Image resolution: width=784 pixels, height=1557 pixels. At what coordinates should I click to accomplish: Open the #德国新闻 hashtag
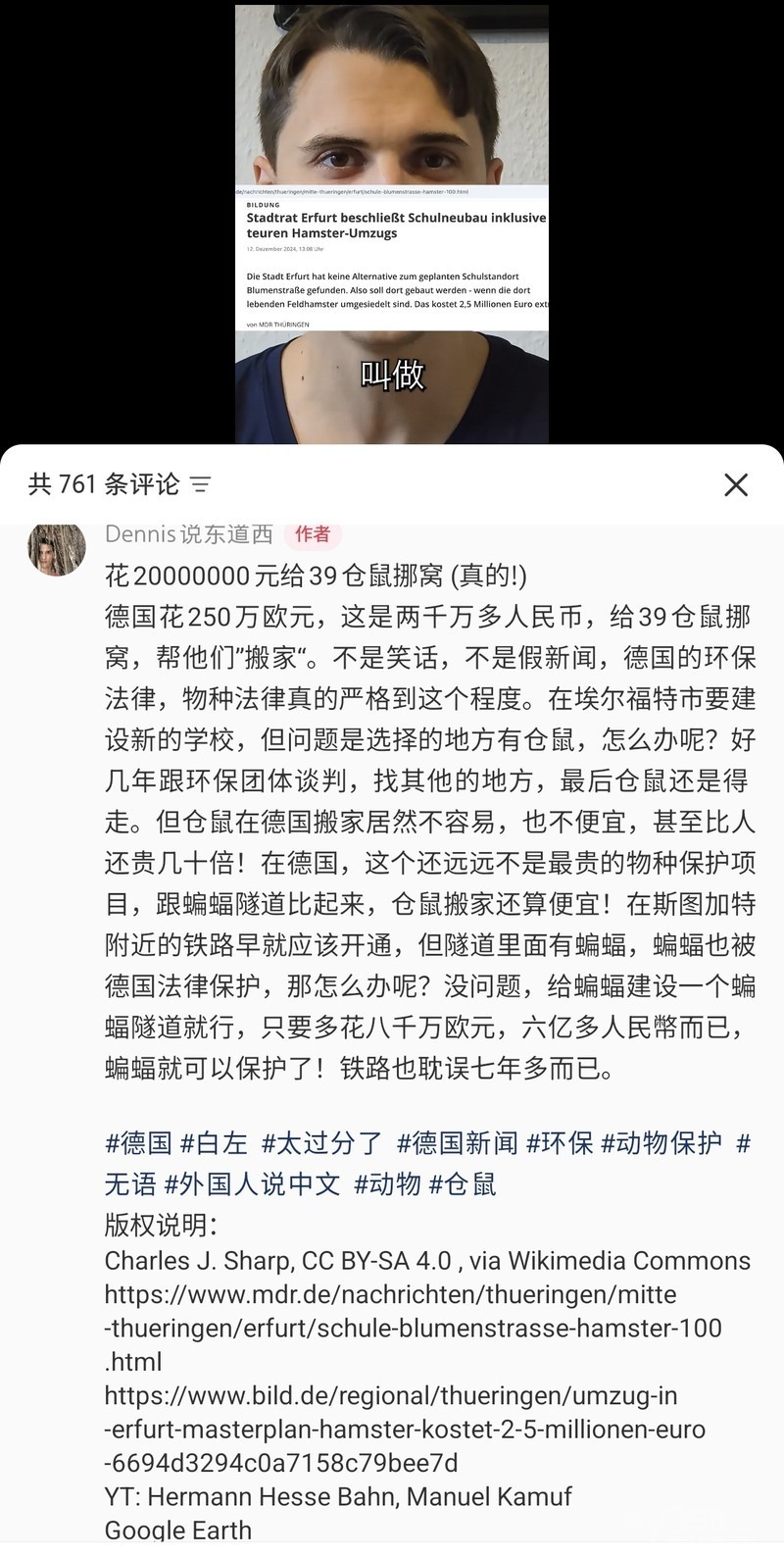tap(457, 1142)
